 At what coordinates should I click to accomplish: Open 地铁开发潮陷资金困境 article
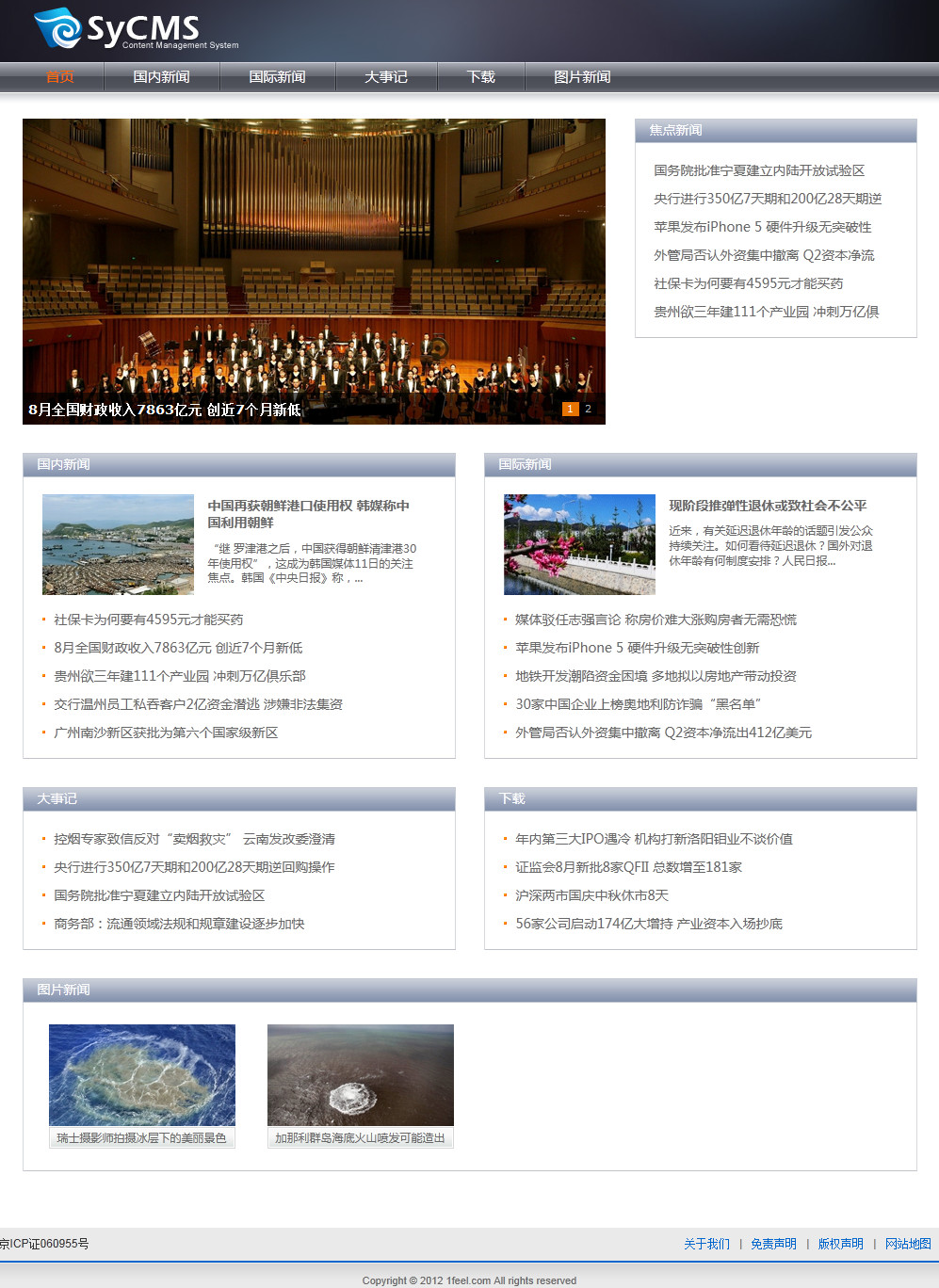[x=656, y=676]
